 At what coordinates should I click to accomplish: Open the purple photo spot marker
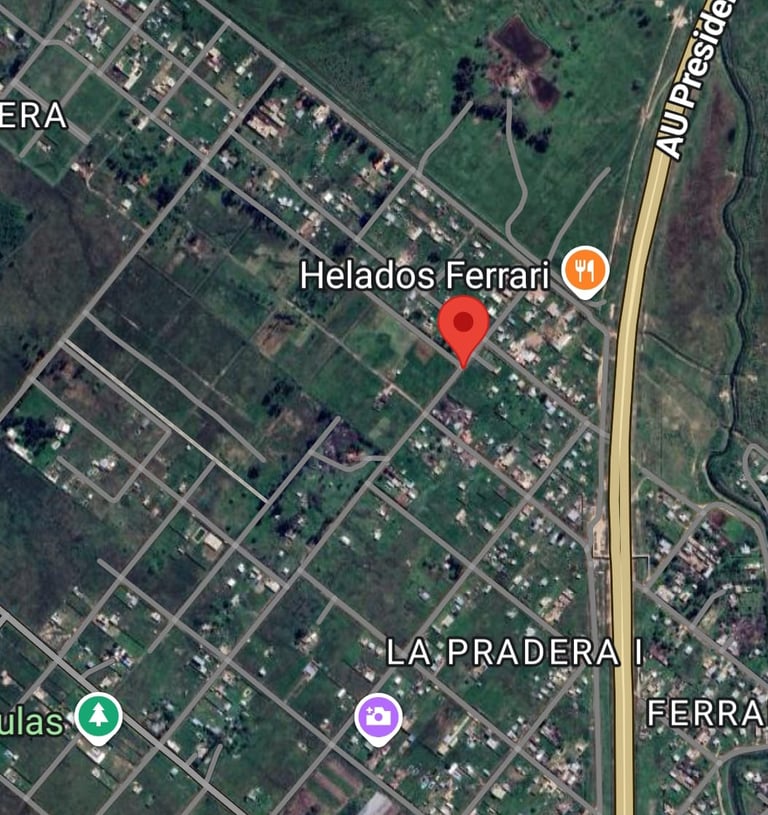(x=378, y=716)
